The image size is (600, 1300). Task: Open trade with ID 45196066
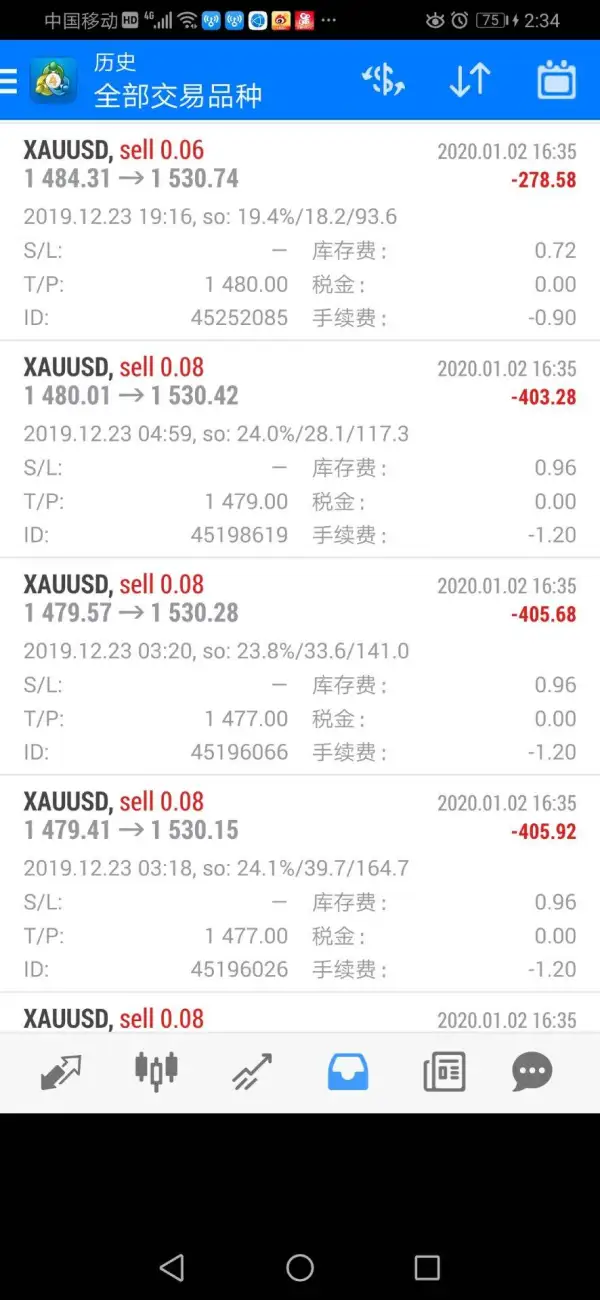point(300,667)
